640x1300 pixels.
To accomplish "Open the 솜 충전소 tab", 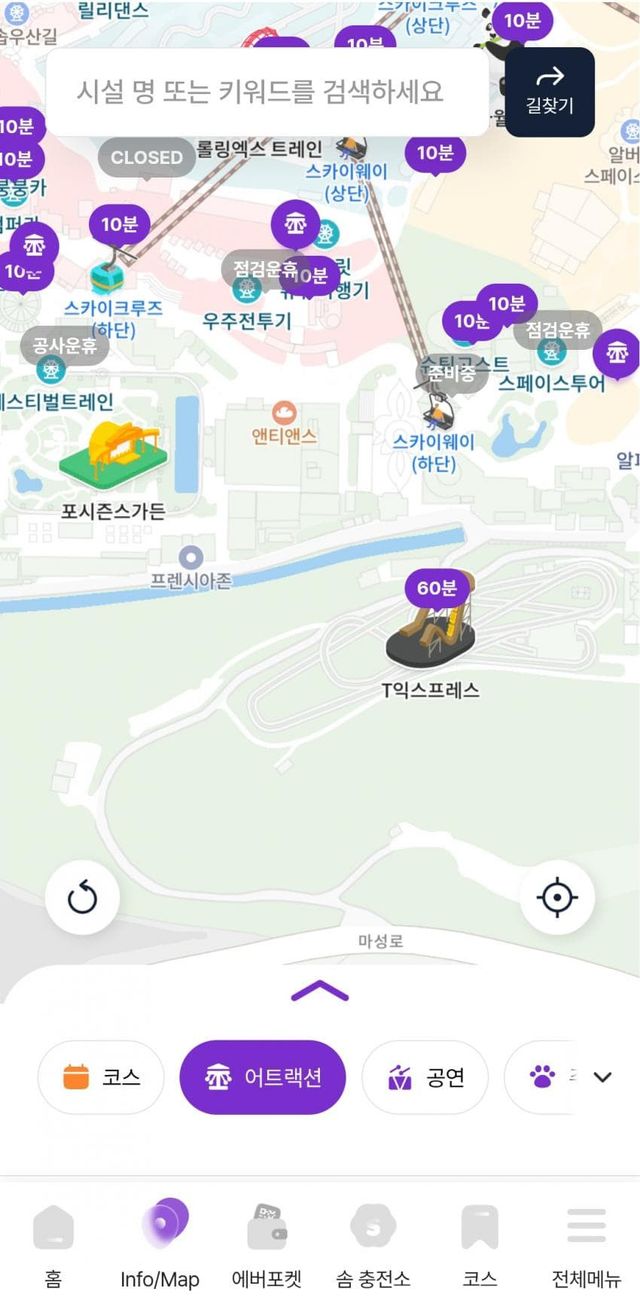I will click(373, 1245).
